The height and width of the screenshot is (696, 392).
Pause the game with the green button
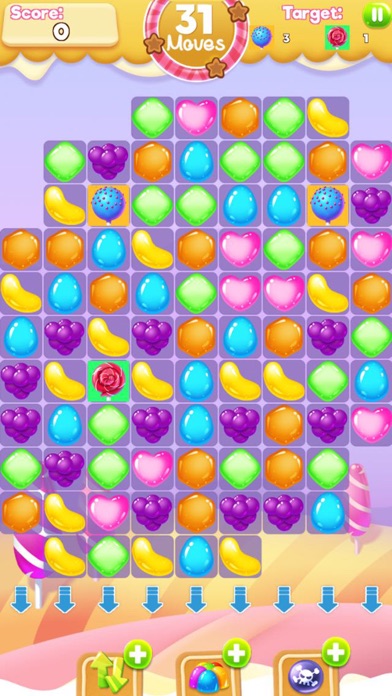(x=377, y=16)
